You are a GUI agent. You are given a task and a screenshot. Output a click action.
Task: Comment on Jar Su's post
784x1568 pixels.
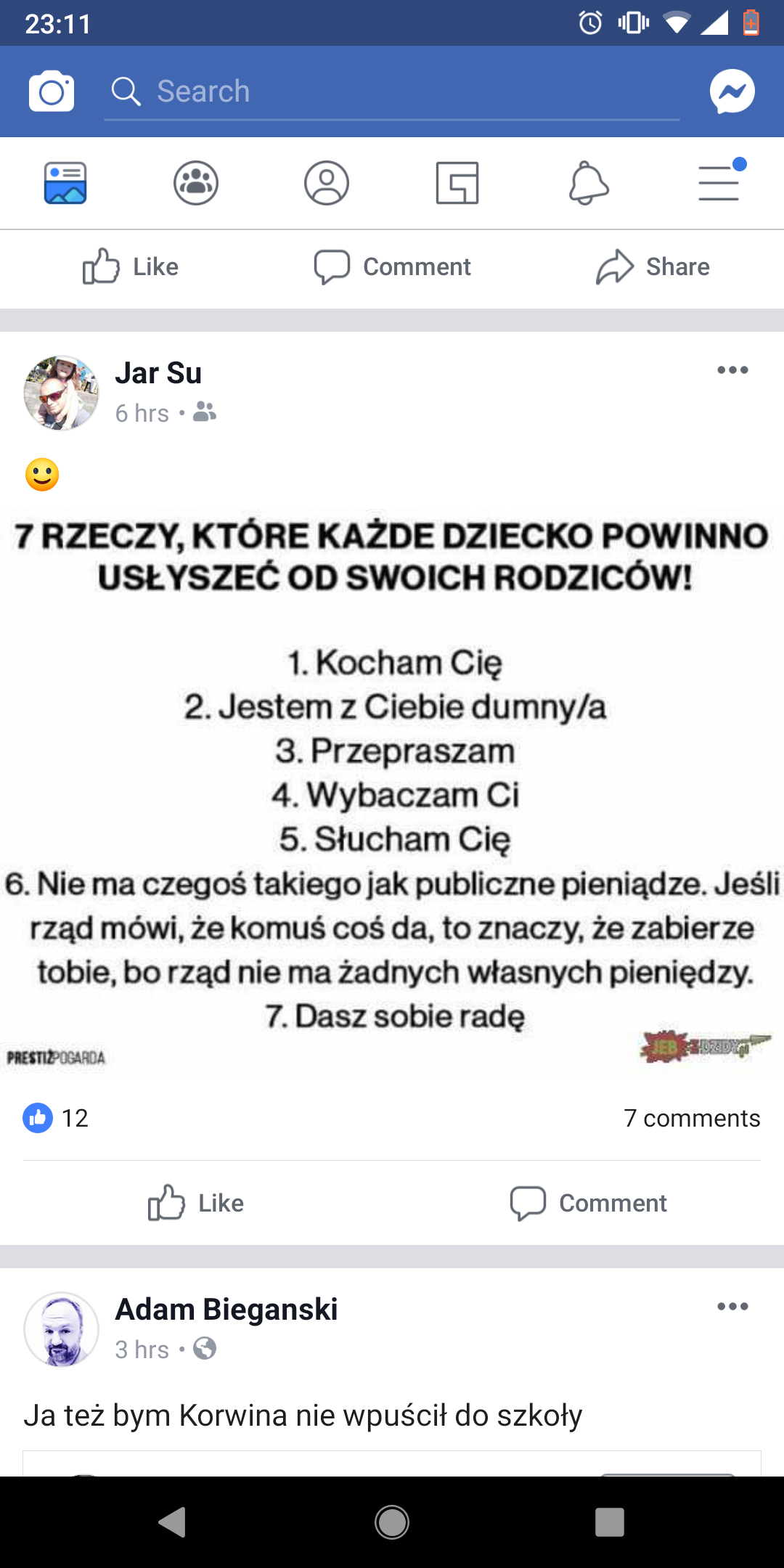point(588,1203)
